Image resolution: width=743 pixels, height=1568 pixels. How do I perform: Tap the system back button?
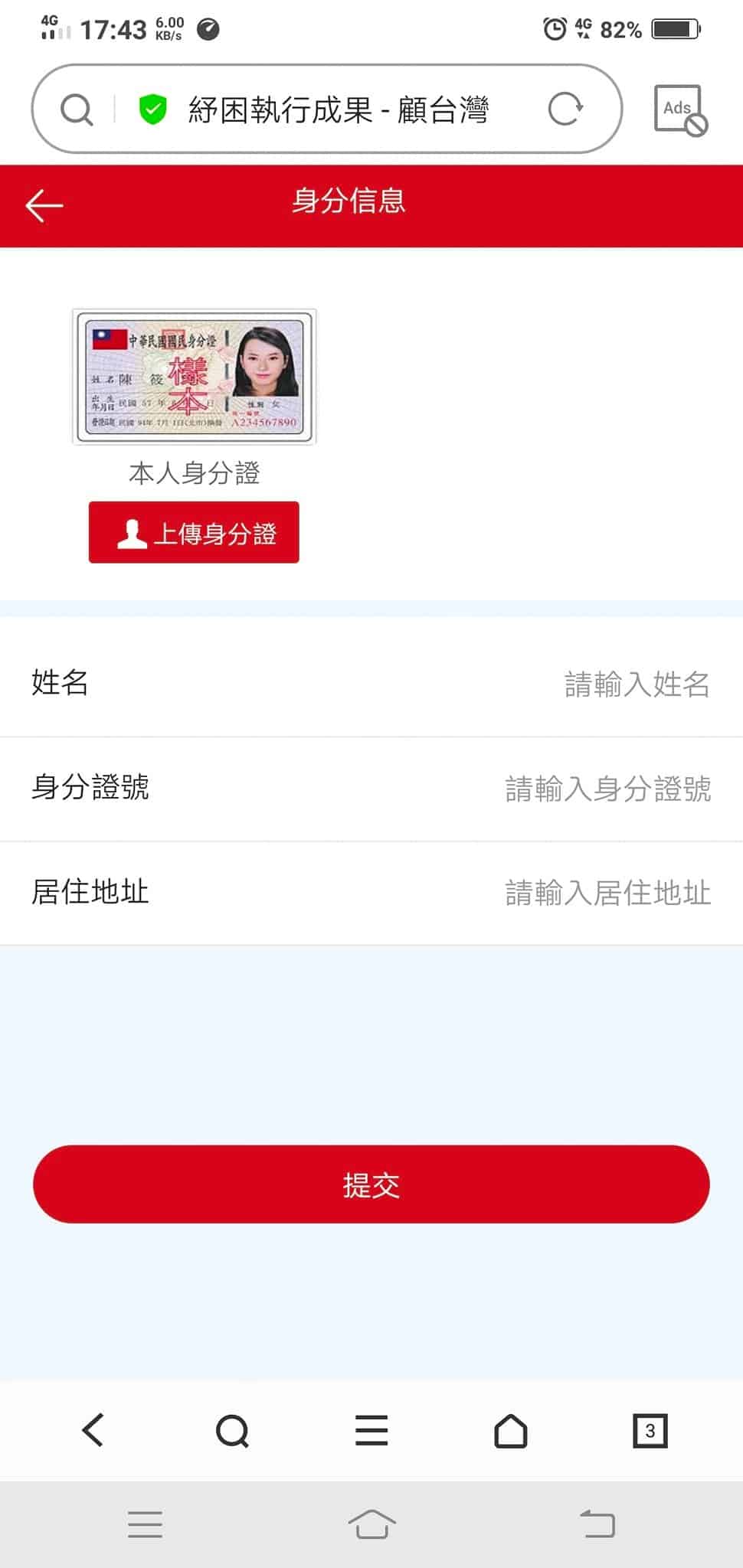[x=597, y=1524]
